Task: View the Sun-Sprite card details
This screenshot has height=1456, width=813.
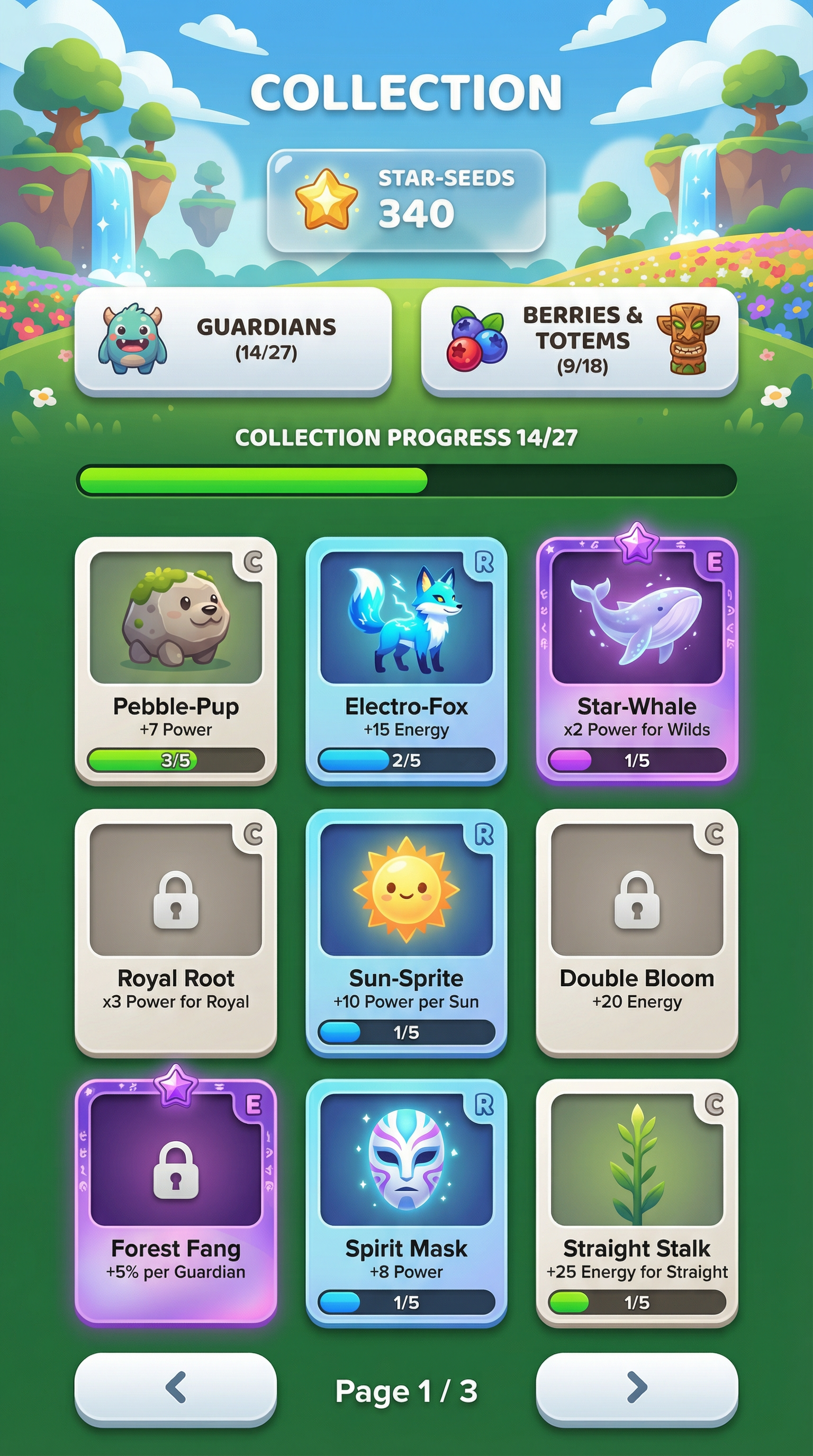Action: click(x=406, y=932)
